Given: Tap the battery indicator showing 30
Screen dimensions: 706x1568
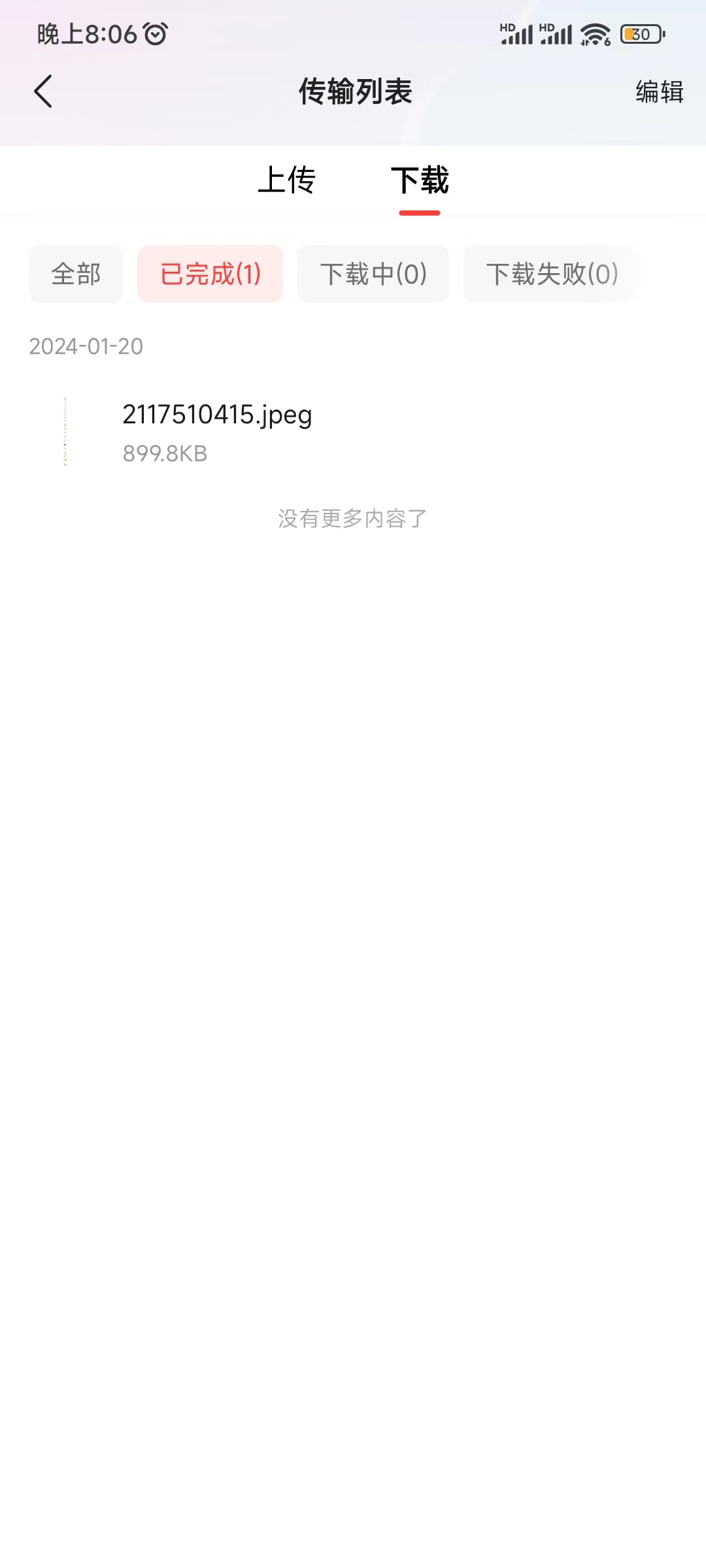Looking at the screenshot, I should click(639, 33).
